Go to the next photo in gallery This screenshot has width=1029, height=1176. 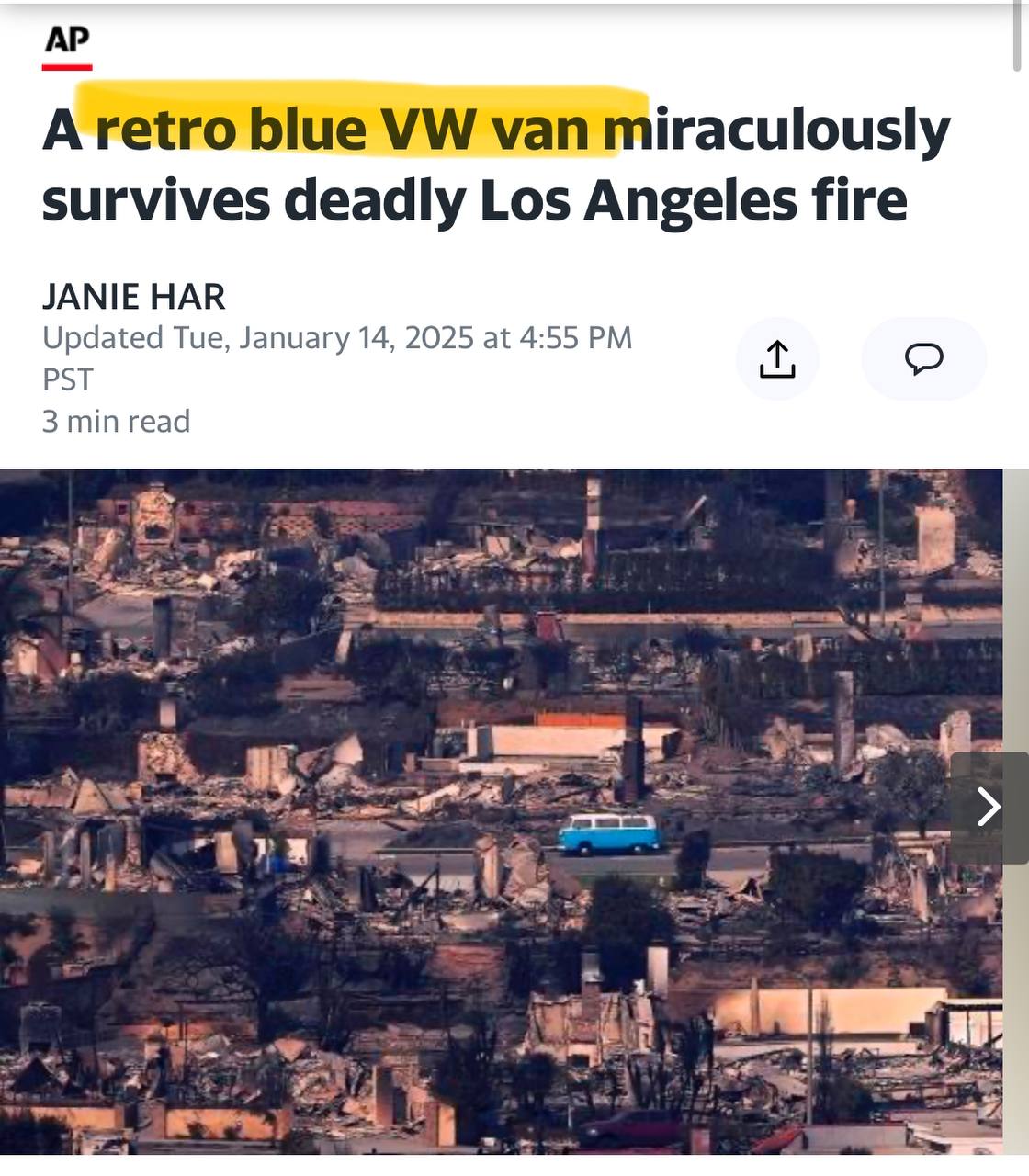click(x=989, y=808)
